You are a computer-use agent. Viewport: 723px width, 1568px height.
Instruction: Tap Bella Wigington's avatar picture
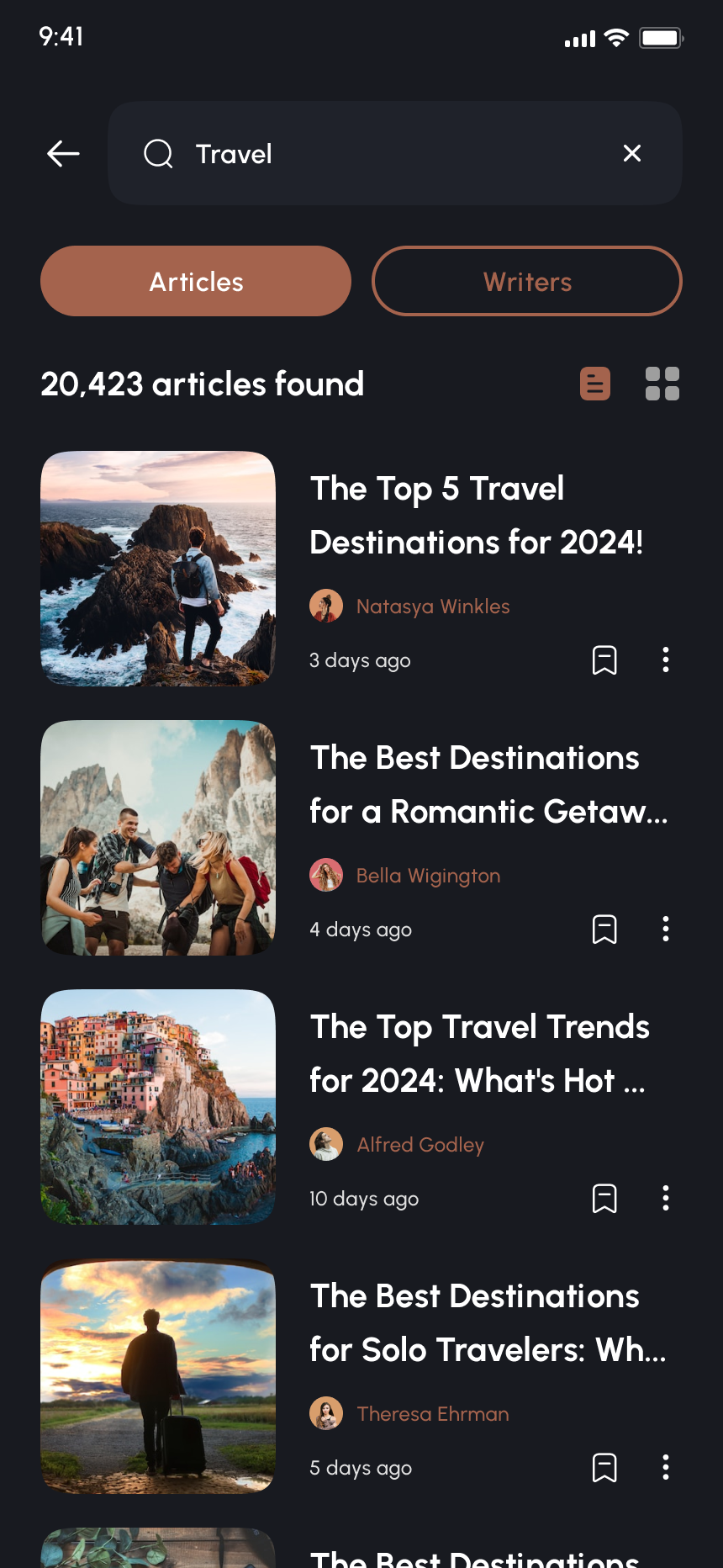point(327,875)
